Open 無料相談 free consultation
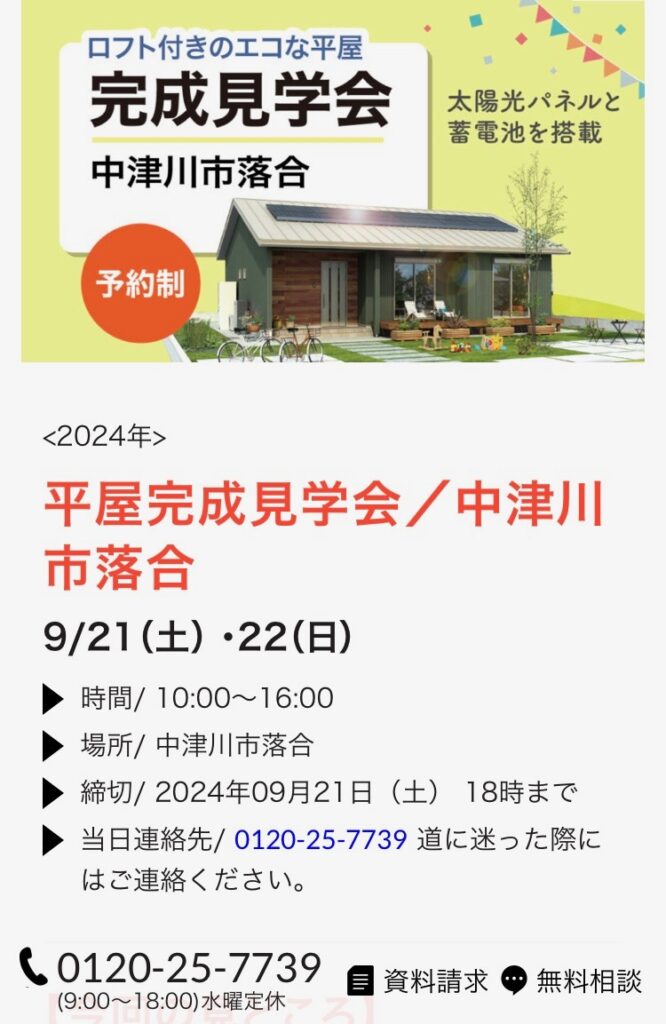The image size is (666, 1024). tap(571, 980)
